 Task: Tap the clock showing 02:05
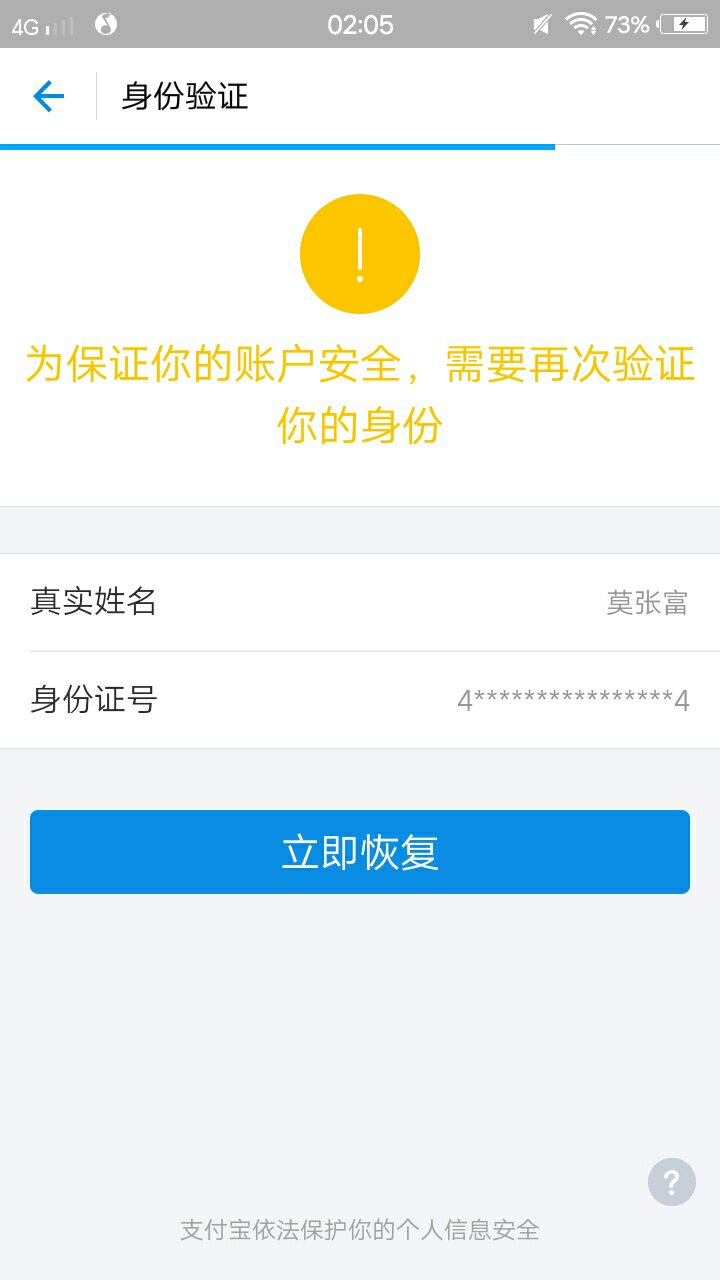tap(360, 24)
